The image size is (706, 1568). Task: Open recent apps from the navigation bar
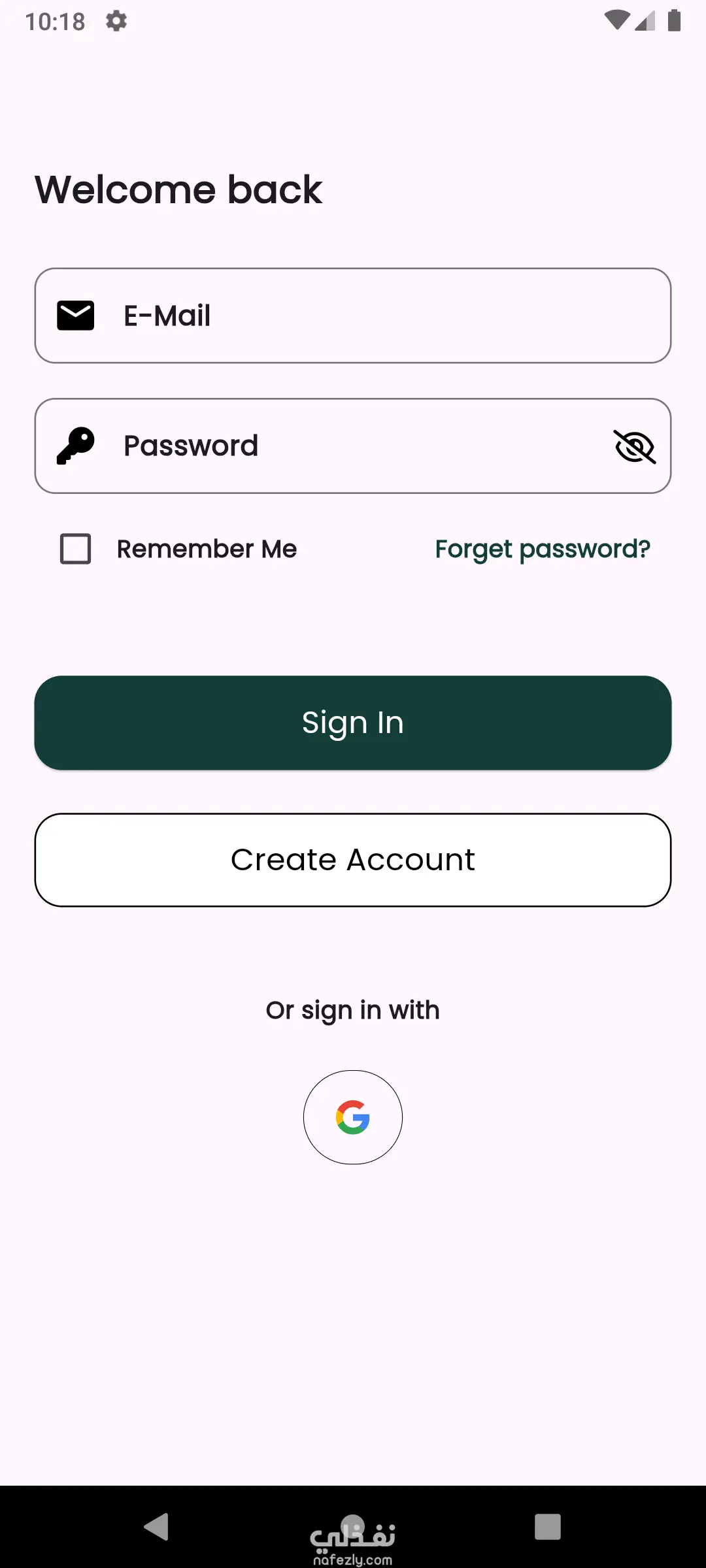point(548,1527)
